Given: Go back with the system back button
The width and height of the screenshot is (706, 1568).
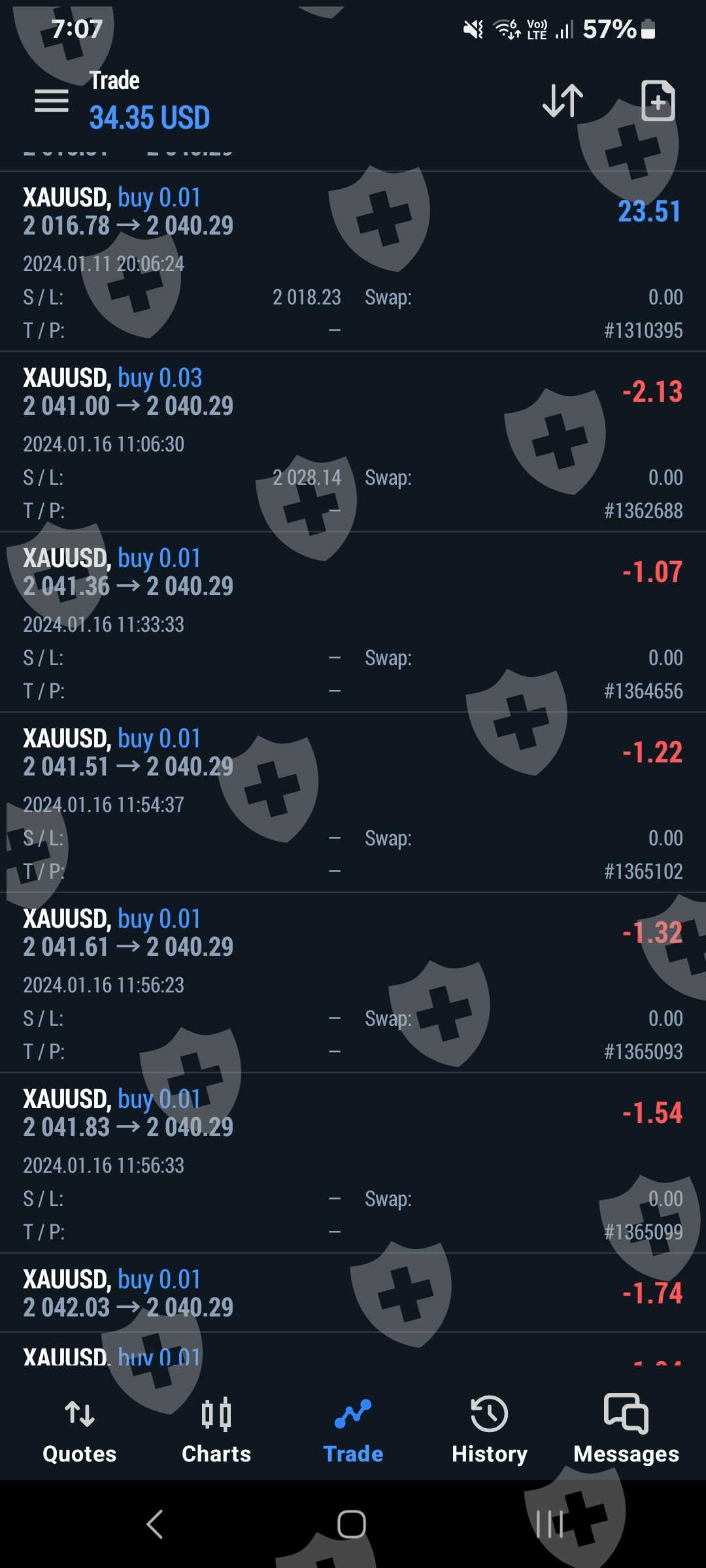Looking at the screenshot, I should [155, 1524].
